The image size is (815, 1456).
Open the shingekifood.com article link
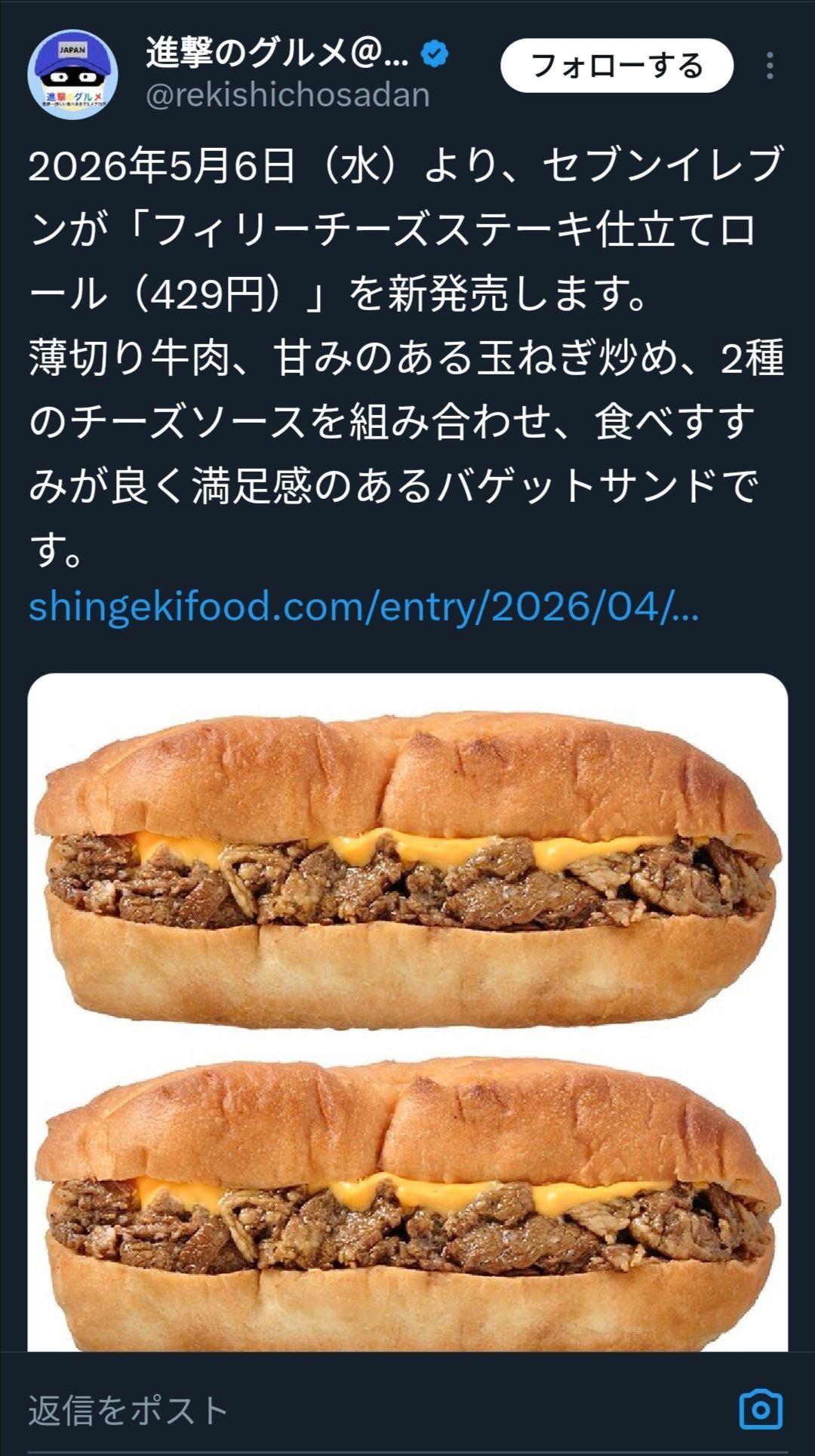click(363, 606)
